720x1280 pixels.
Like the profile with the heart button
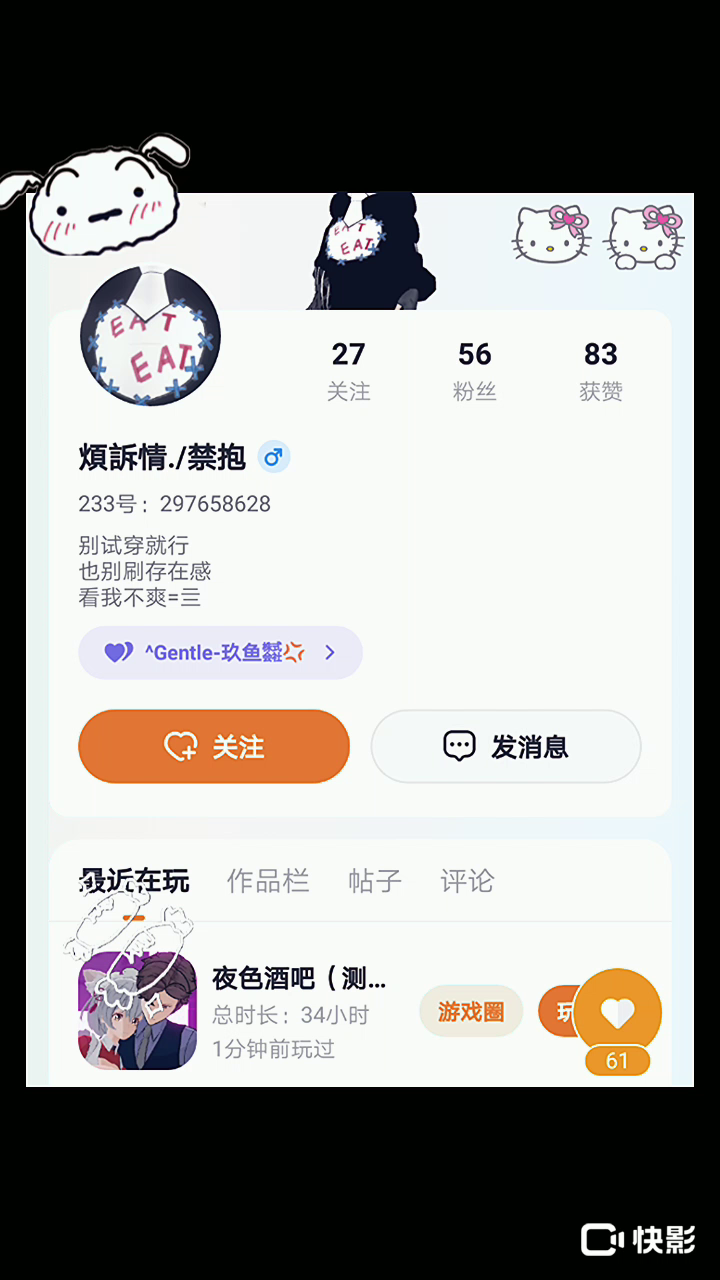coord(617,1014)
